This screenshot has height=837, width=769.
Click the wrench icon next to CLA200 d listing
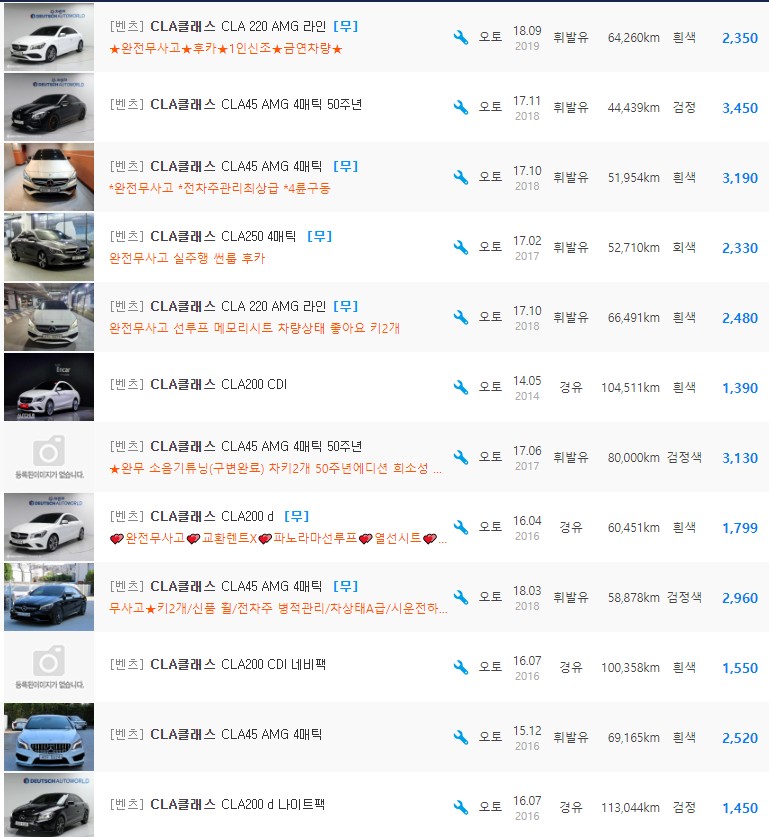(x=460, y=528)
